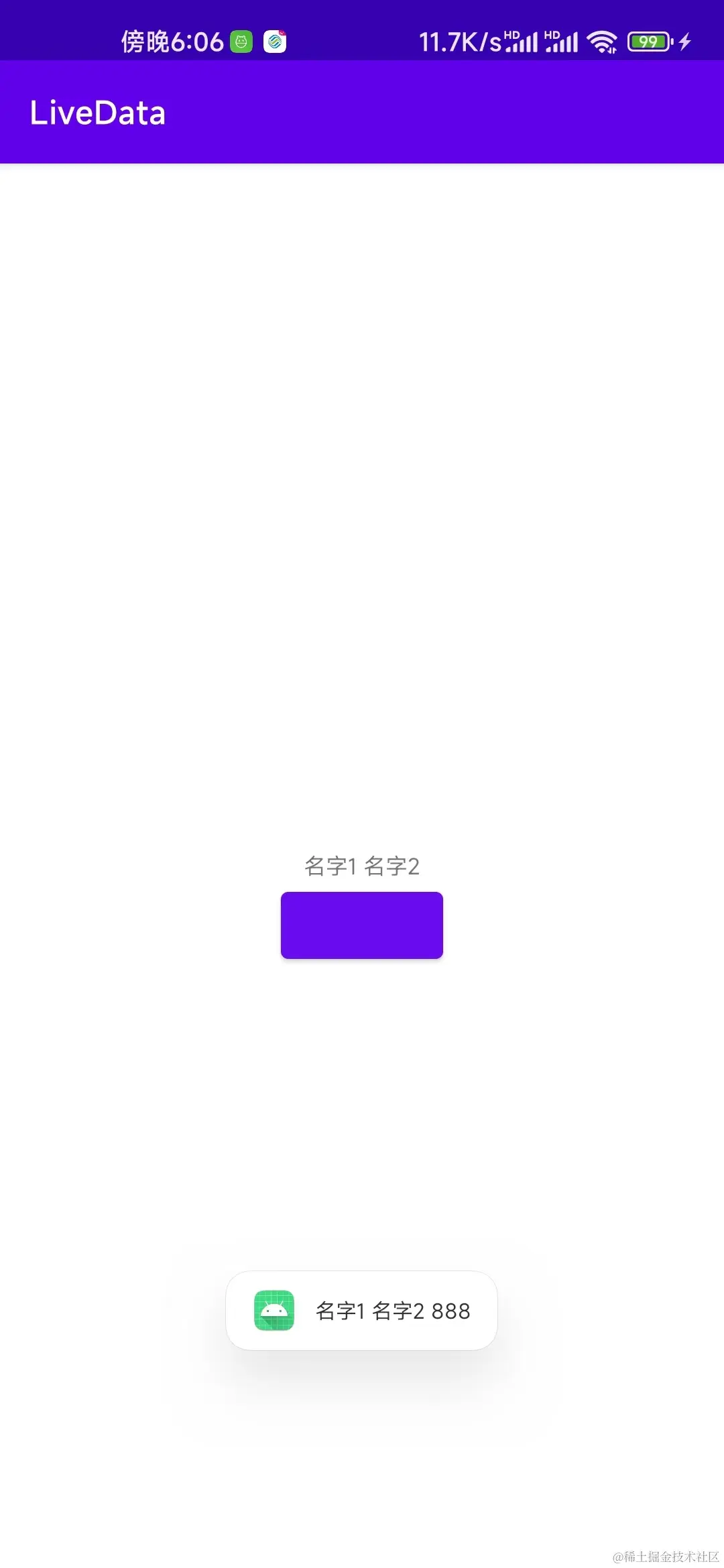Click the first cellular signal bars icon
This screenshot has width=724, height=1568.
click(526, 44)
